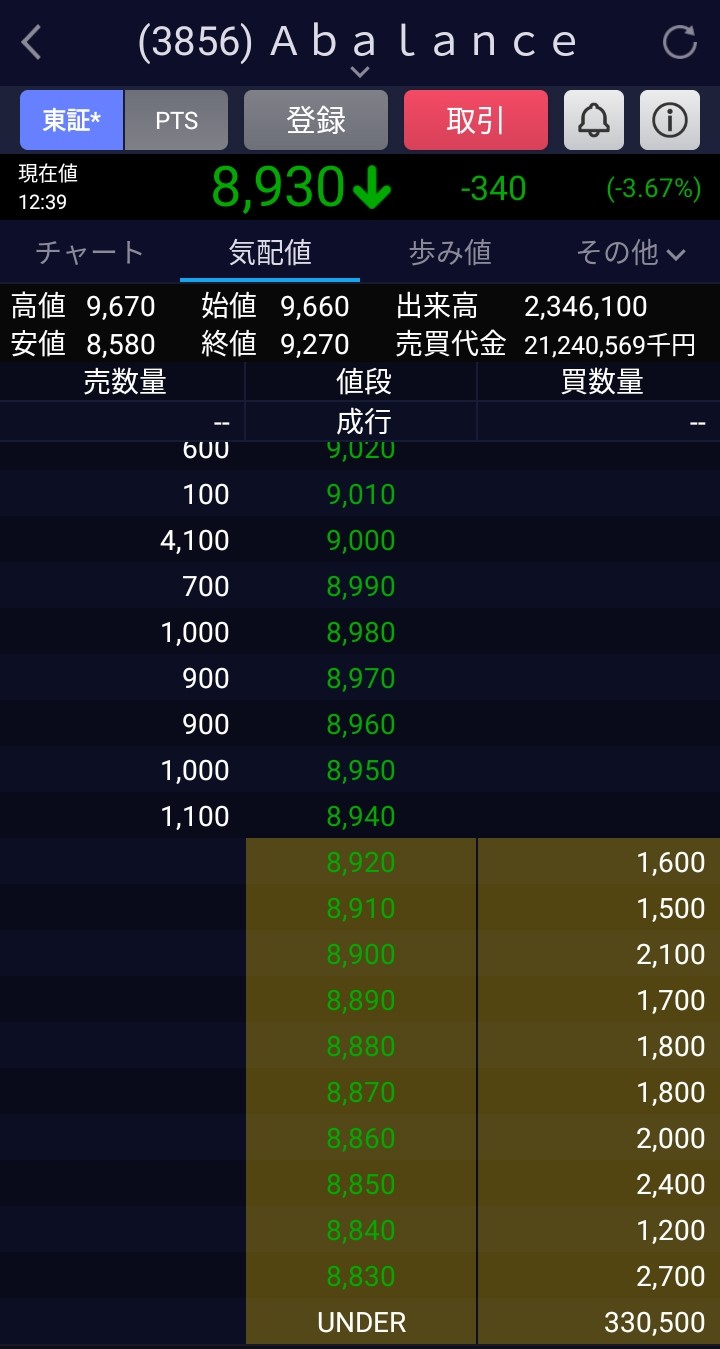Select the 気配値 tab
Viewport: 720px width, 1349px height.
(270, 252)
